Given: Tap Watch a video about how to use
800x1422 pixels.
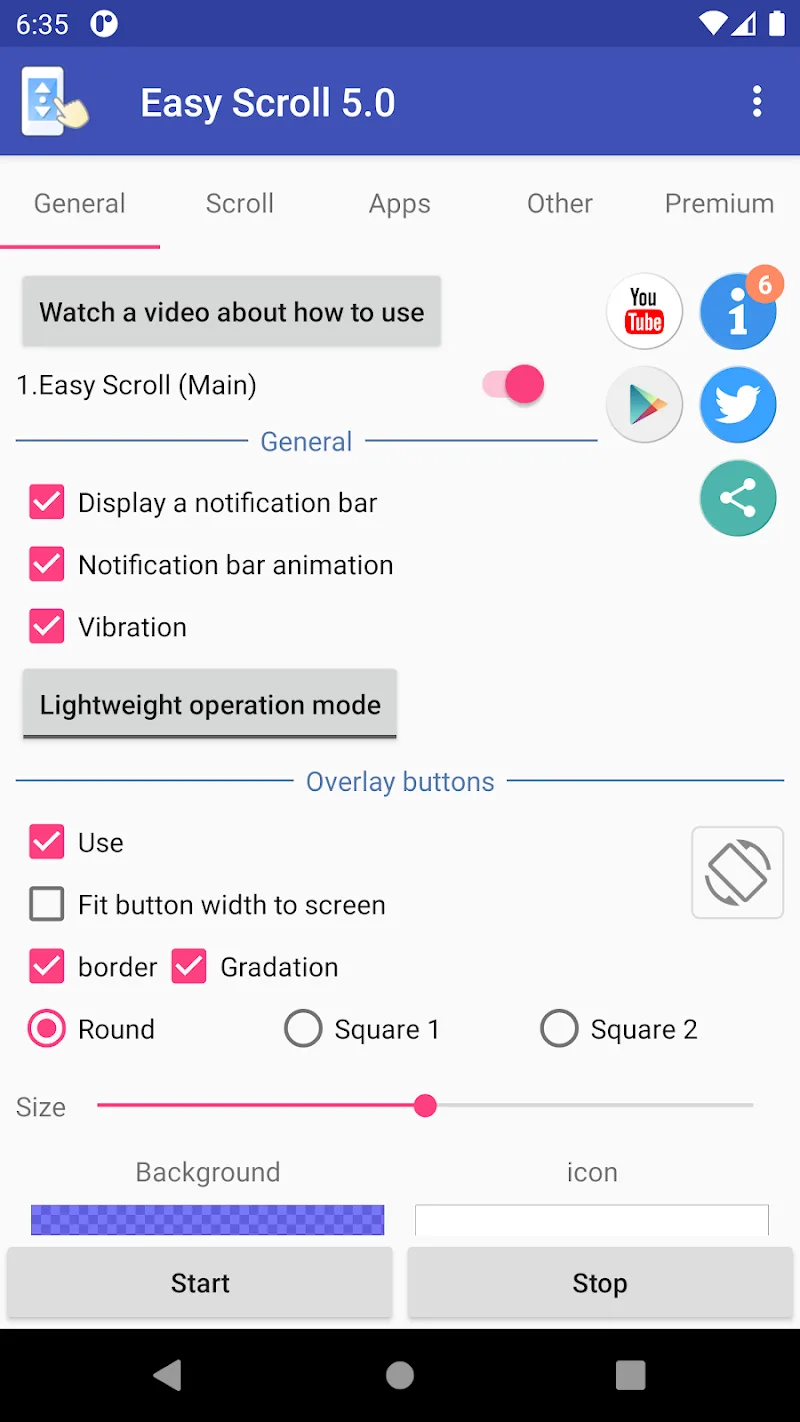Looking at the screenshot, I should pos(231,312).
